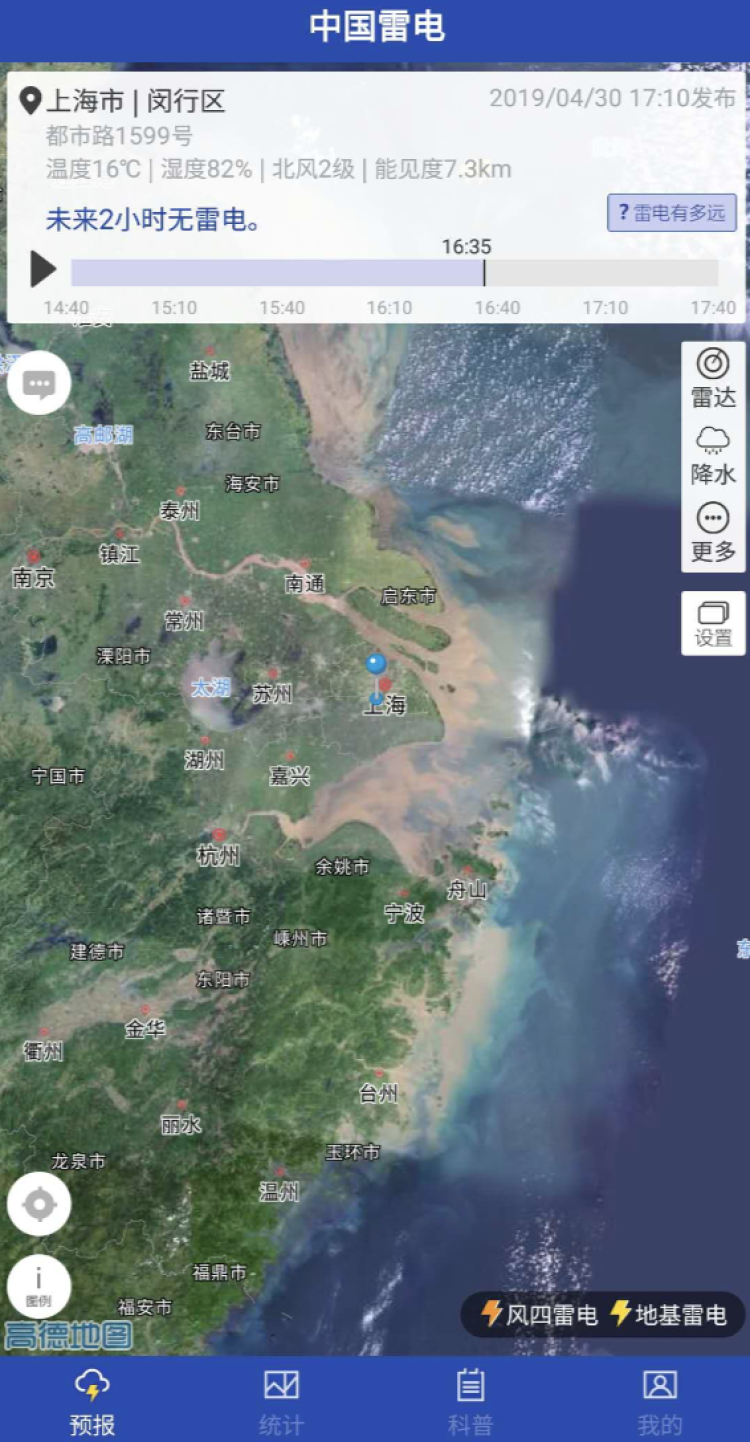
Task: Switch to the 科普 tab
Action: (470, 1401)
